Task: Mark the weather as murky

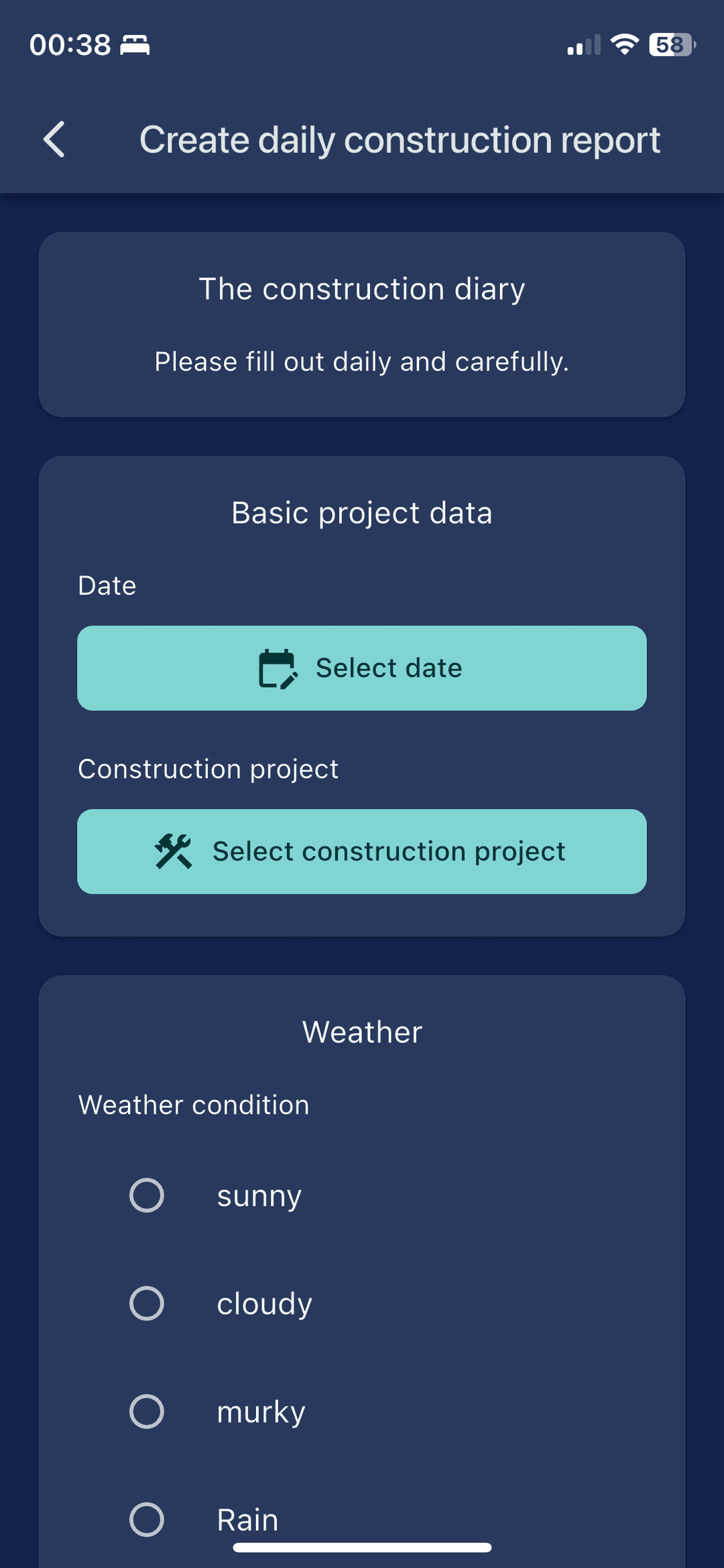Action: (147, 1411)
